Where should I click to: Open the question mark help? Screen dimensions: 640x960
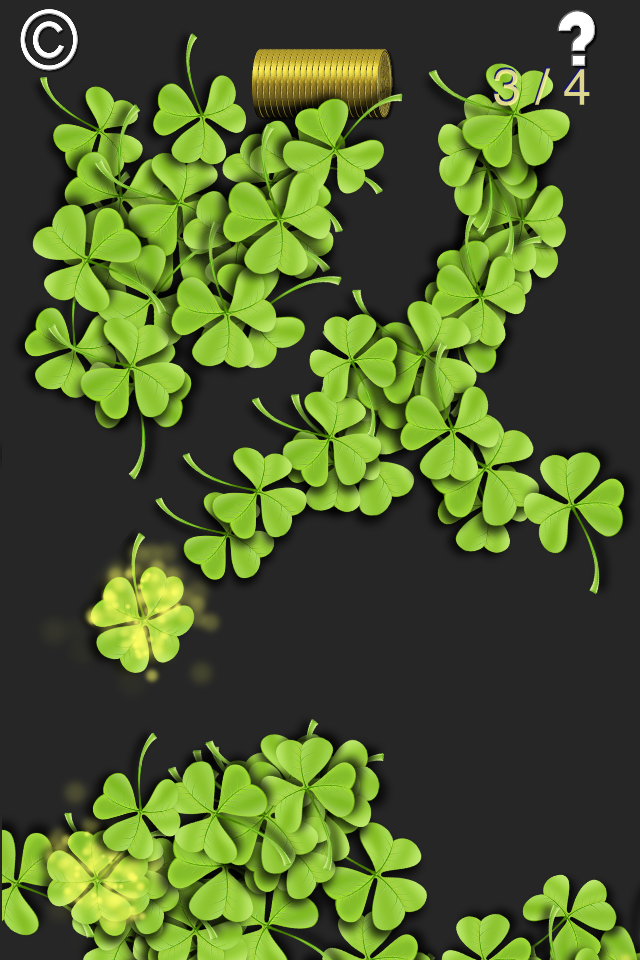(x=575, y=38)
